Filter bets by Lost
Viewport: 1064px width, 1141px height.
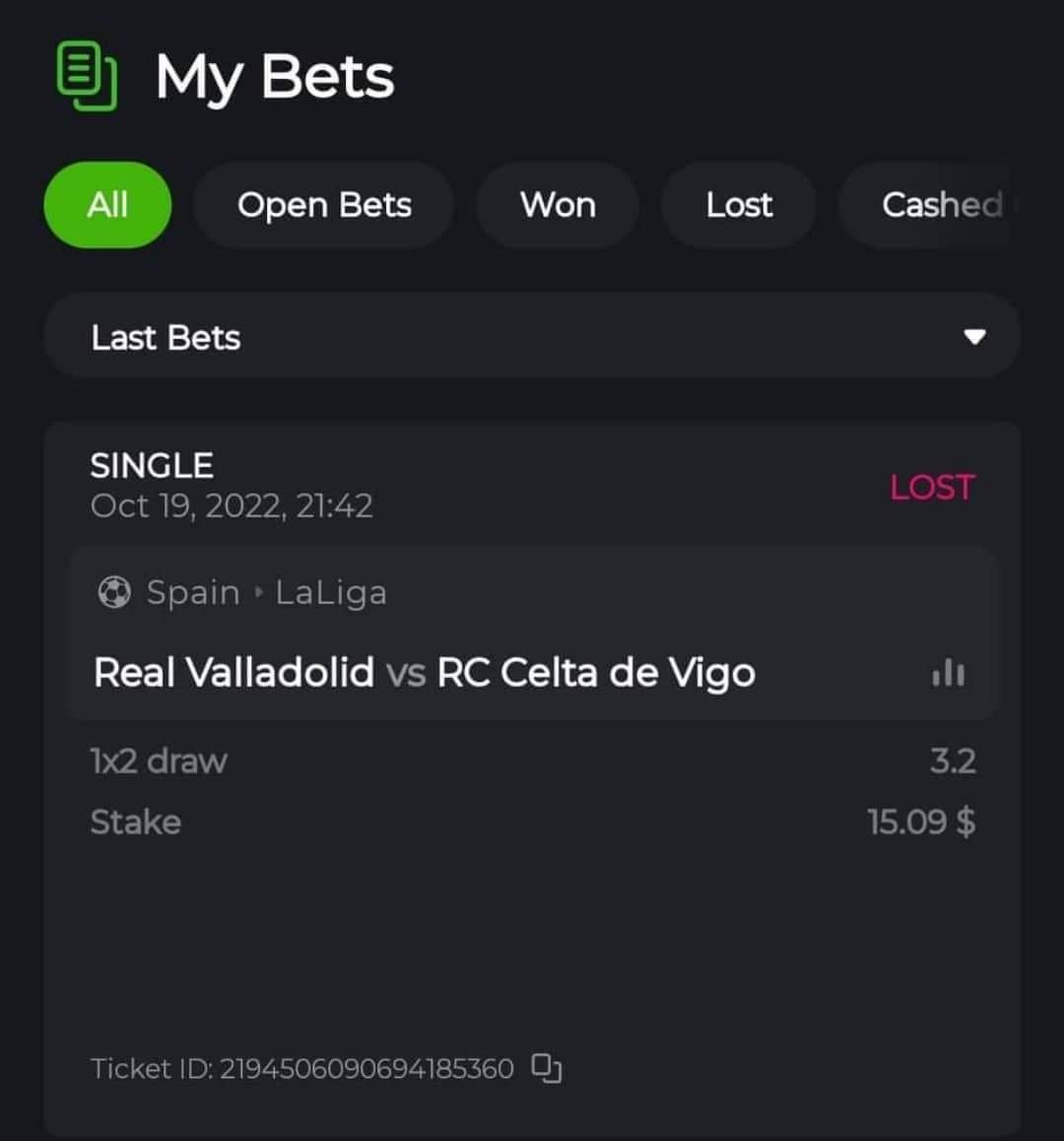(739, 205)
